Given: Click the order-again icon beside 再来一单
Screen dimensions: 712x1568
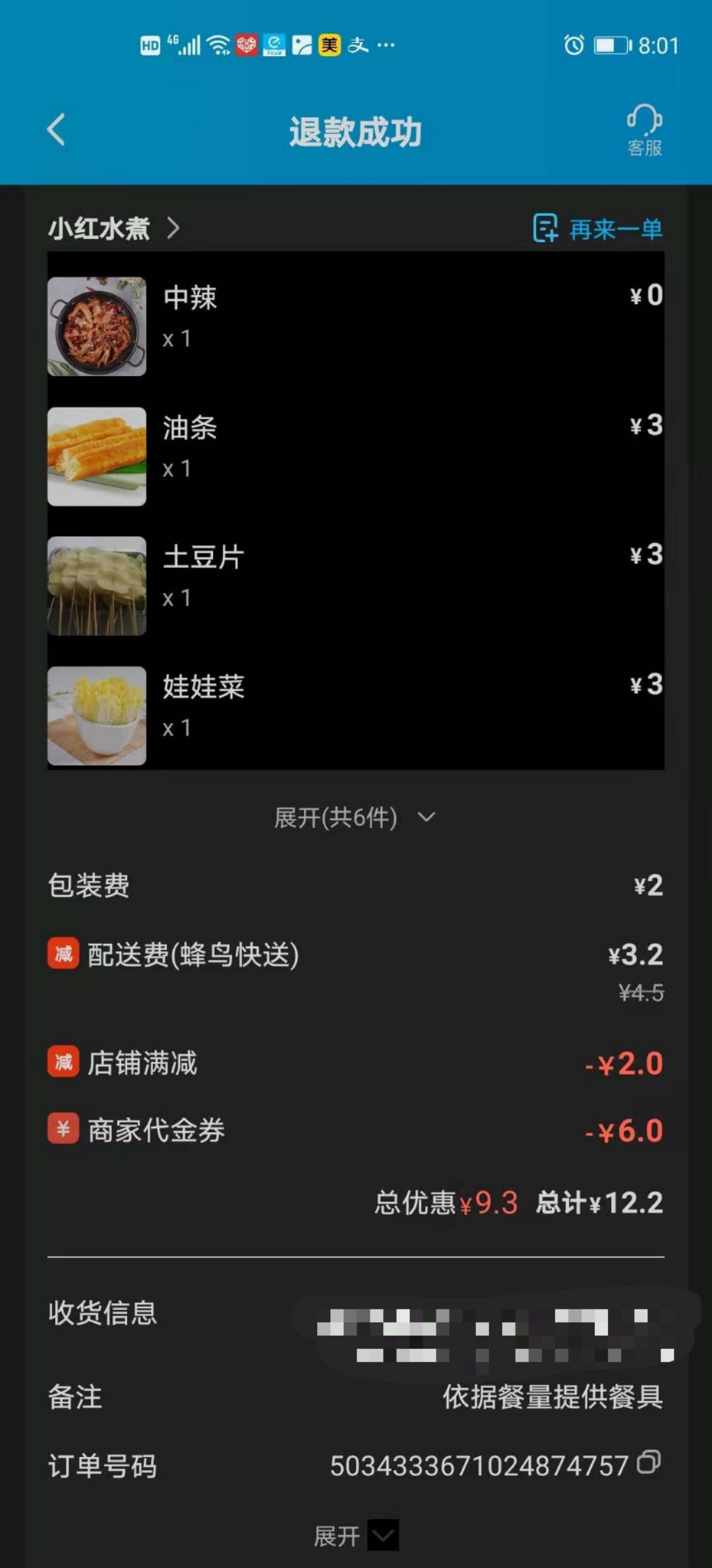Looking at the screenshot, I should point(545,230).
